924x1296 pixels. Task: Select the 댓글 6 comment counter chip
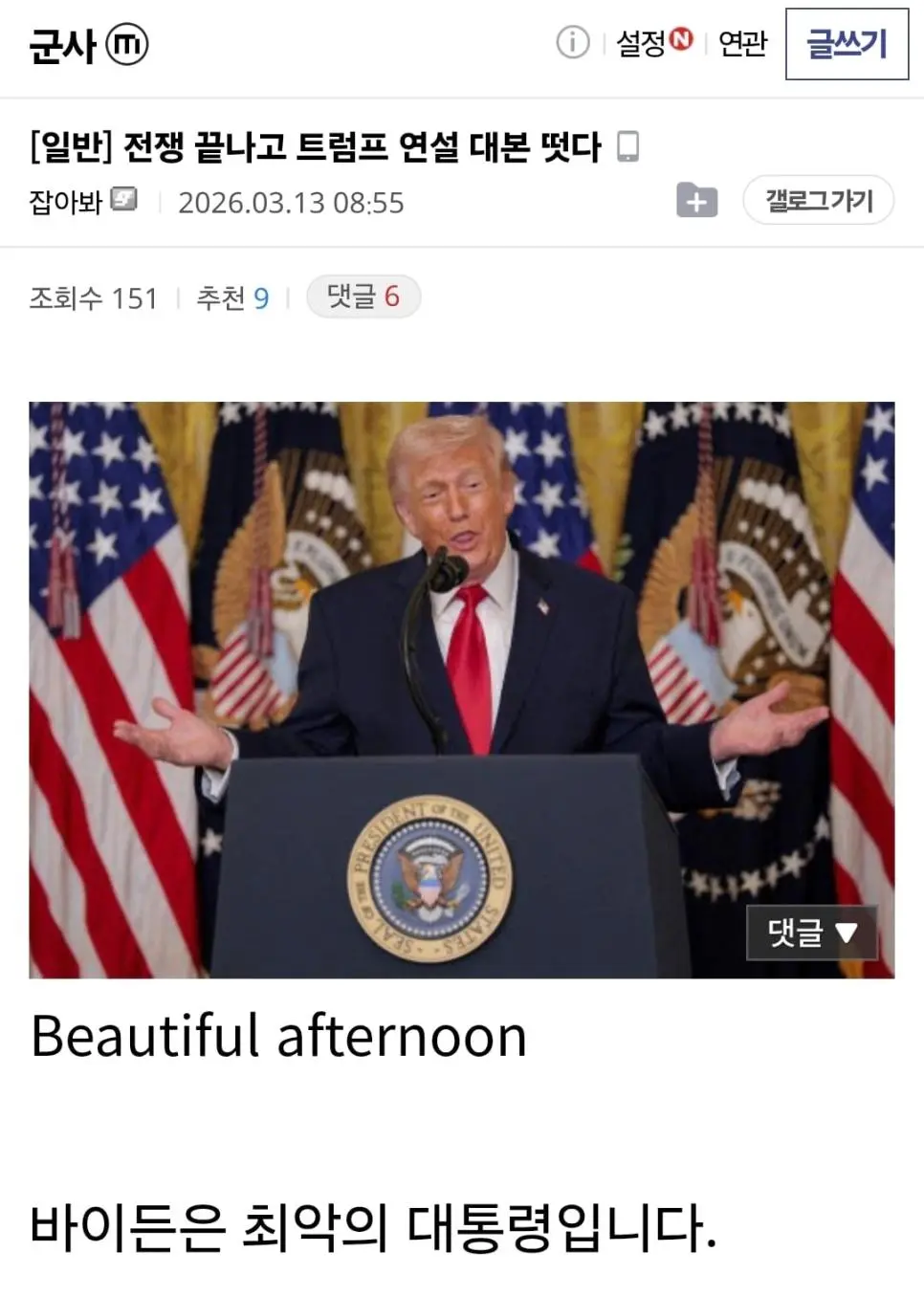(x=363, y=297)
